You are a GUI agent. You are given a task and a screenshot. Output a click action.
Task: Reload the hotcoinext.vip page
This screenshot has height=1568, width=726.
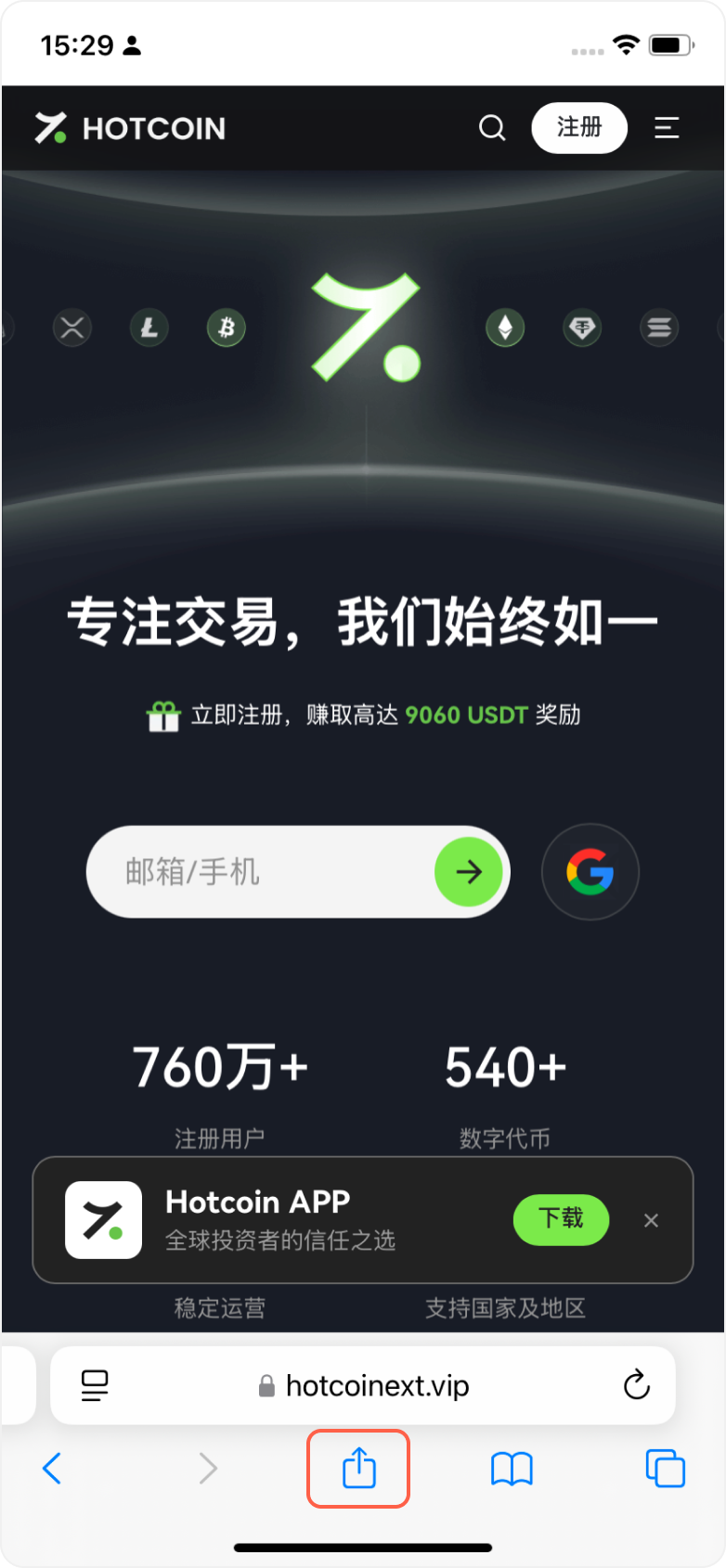pyautogui.click(x=636, y=1385)
